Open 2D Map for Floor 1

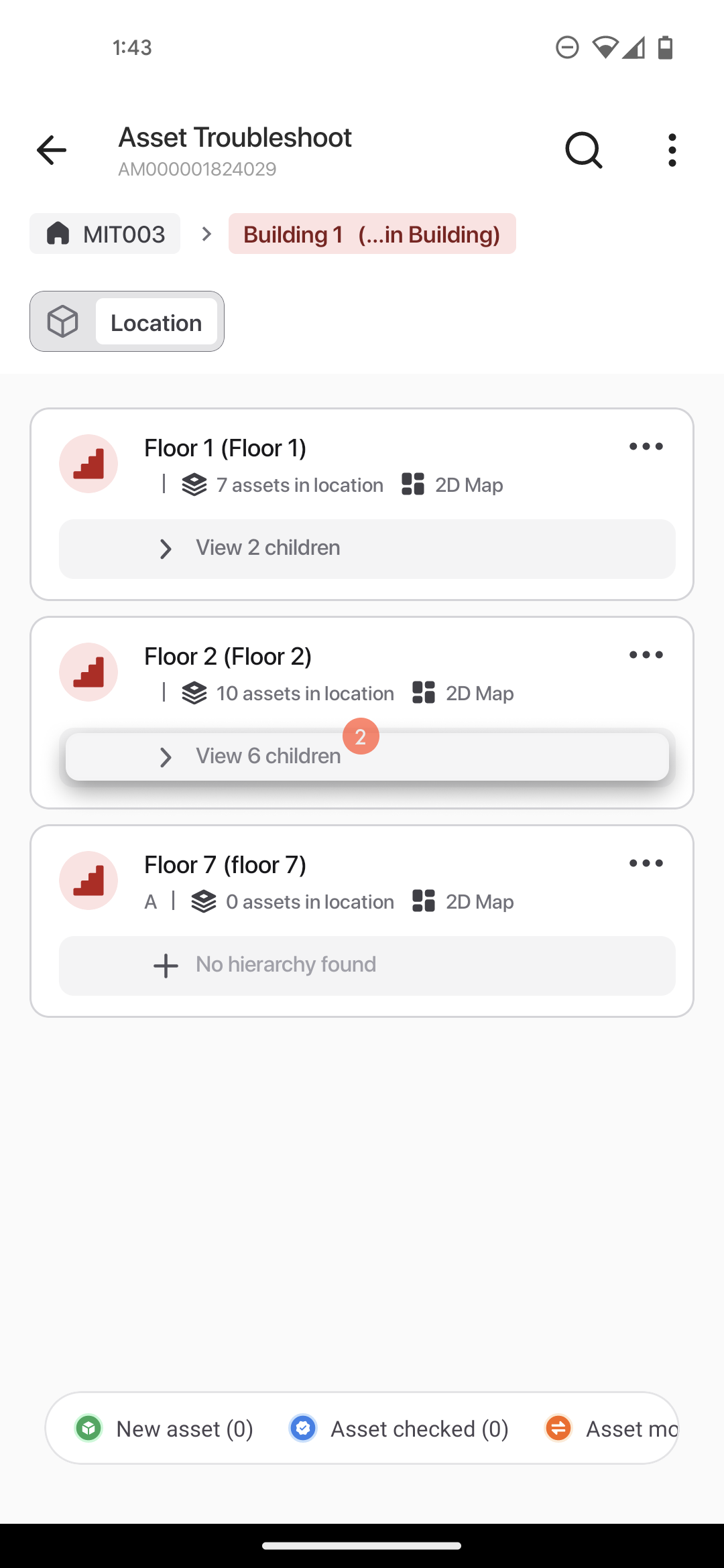click(x=452, y=484)
